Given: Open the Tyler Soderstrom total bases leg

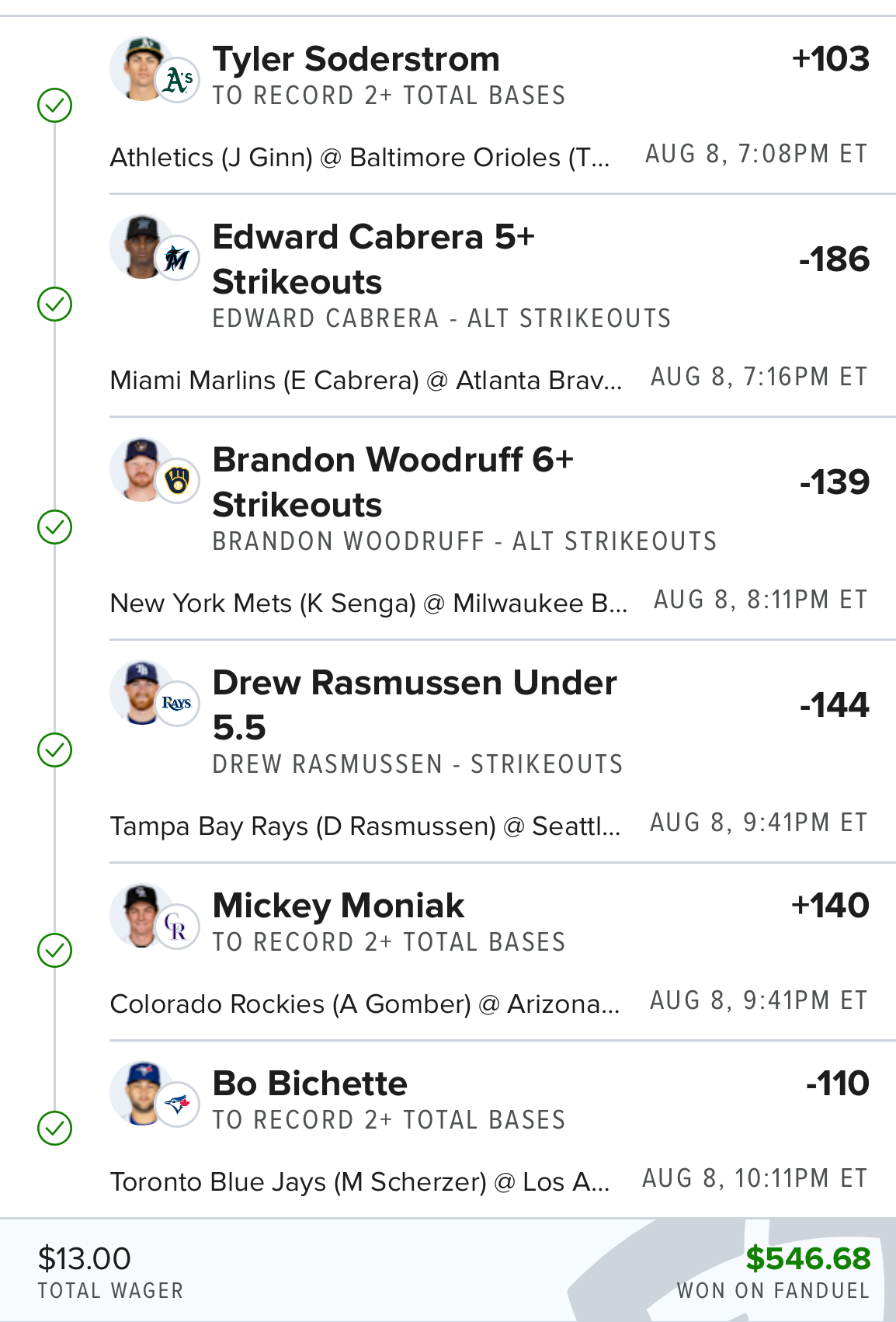Looking at the screenshot, I should pos(356,61).
